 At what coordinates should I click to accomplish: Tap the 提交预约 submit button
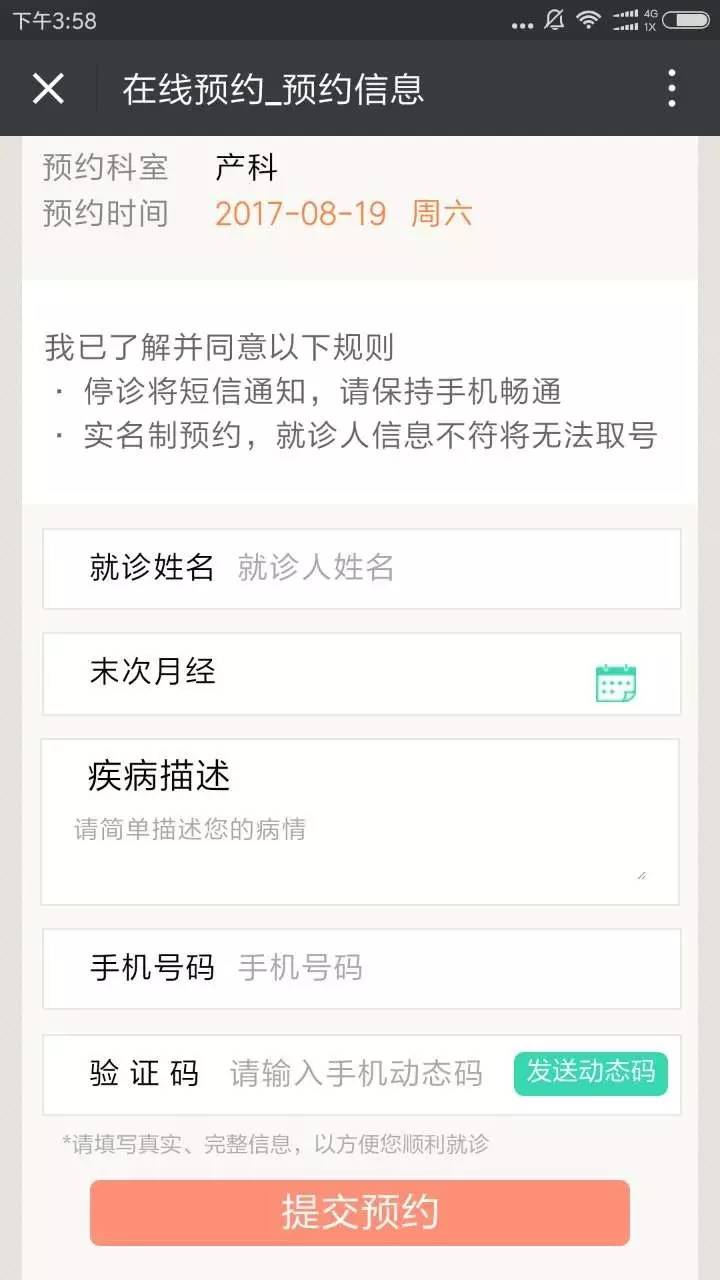[360, 1212]
